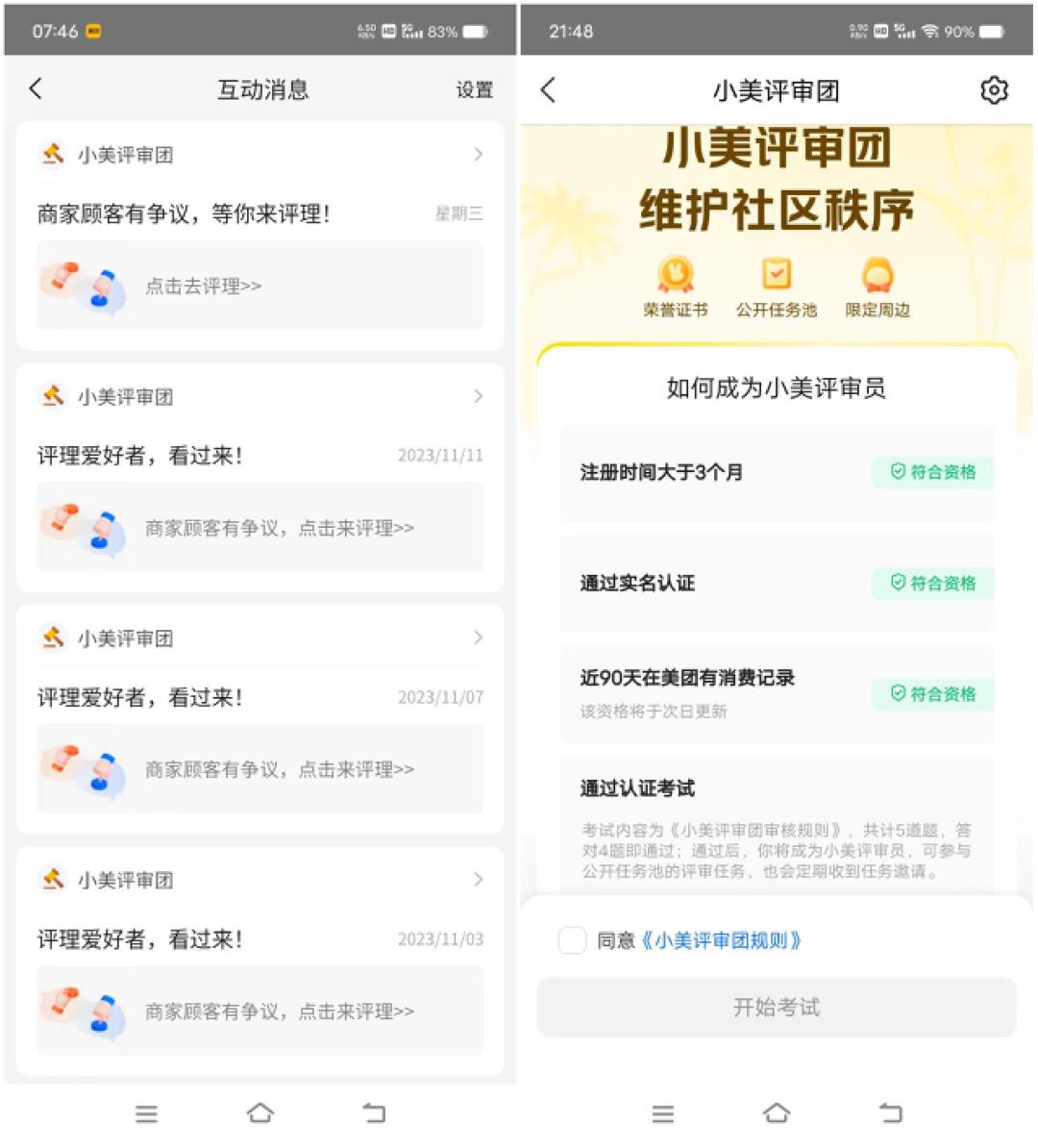Open the 小美评审团 message dated 2023/11/07
The height and width of the screenshot is (1148, 1038).
[x=259, y=697]
